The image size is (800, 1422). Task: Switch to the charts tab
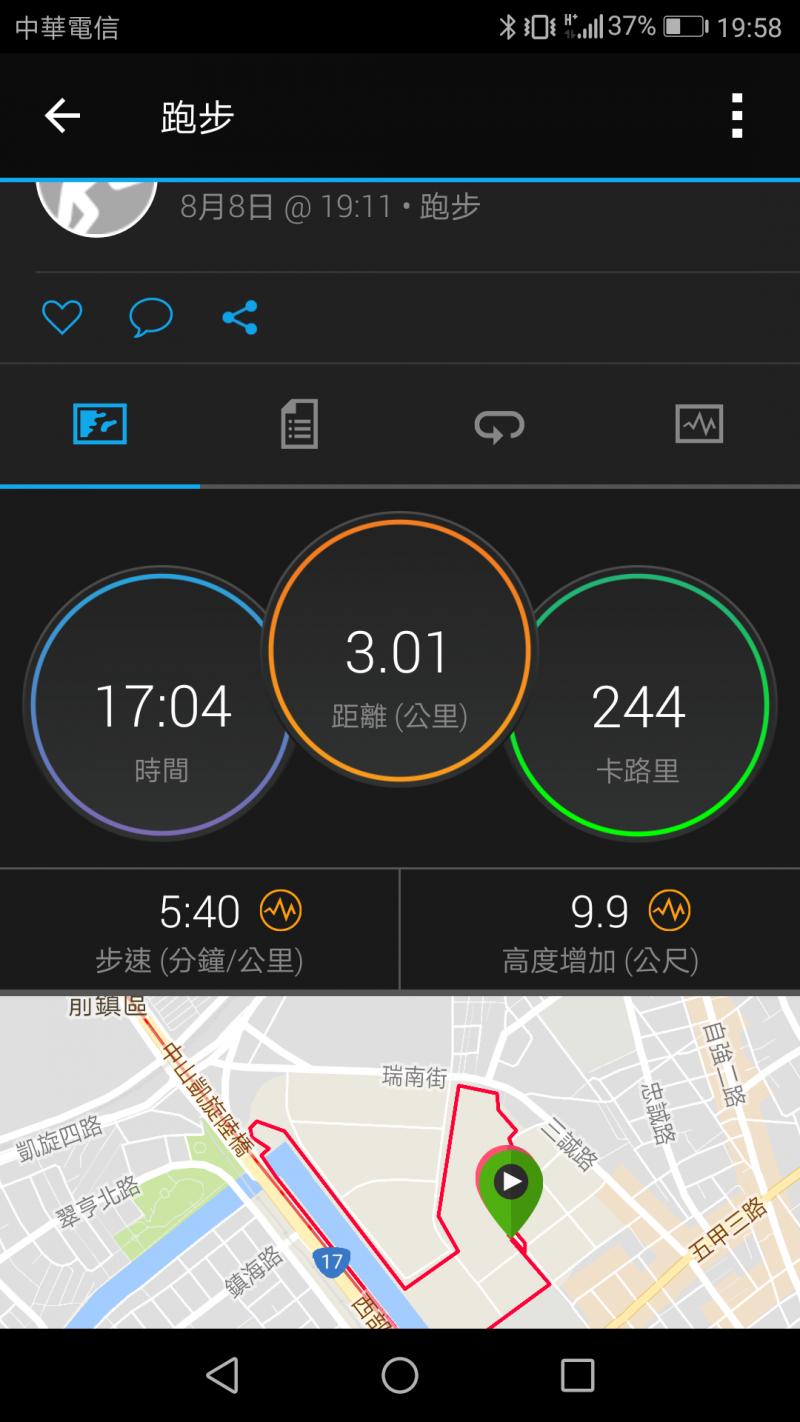(x=699, y=424)
